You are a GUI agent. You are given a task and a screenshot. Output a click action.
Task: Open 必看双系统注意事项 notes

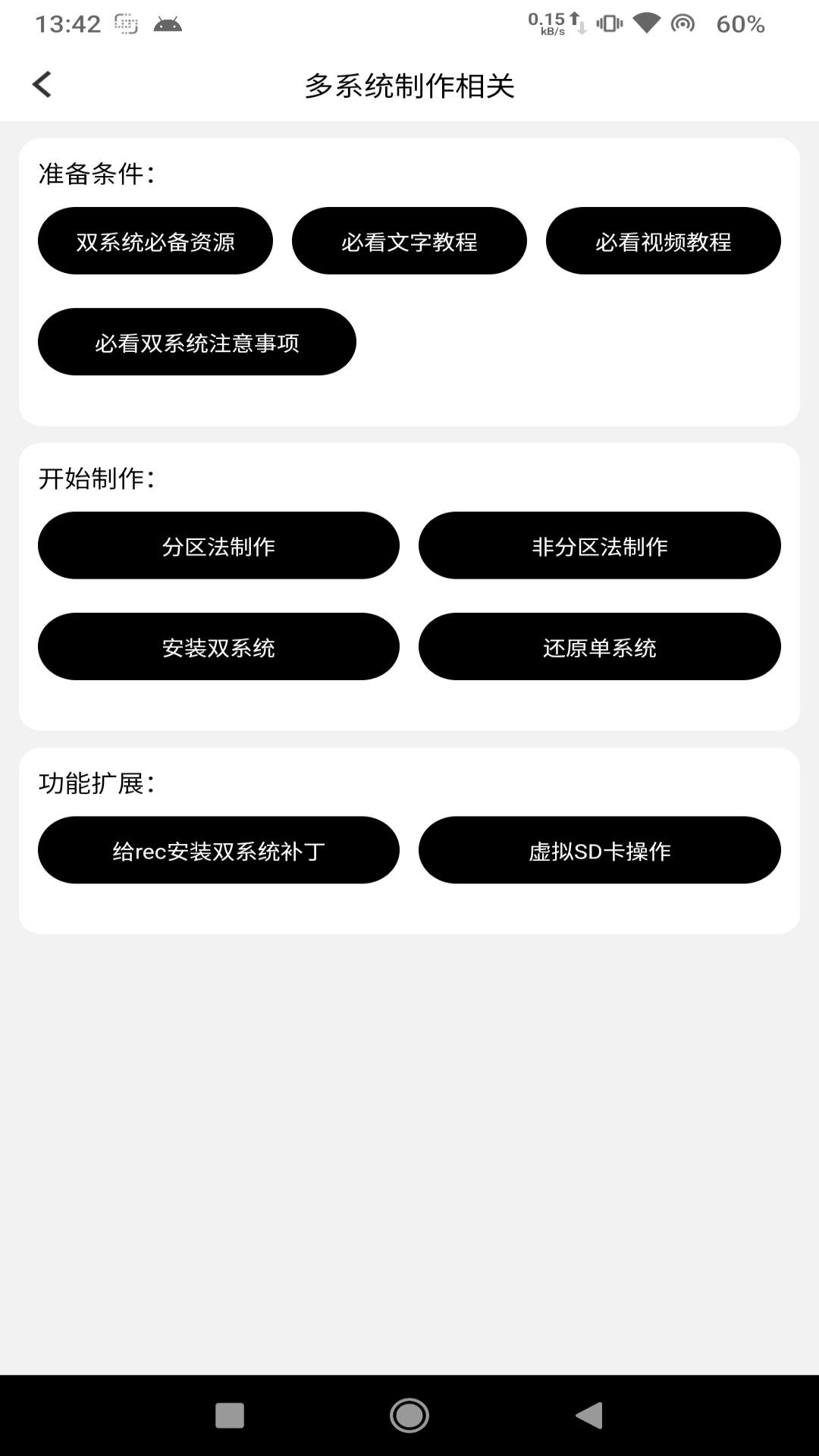(x=196, y=342)
